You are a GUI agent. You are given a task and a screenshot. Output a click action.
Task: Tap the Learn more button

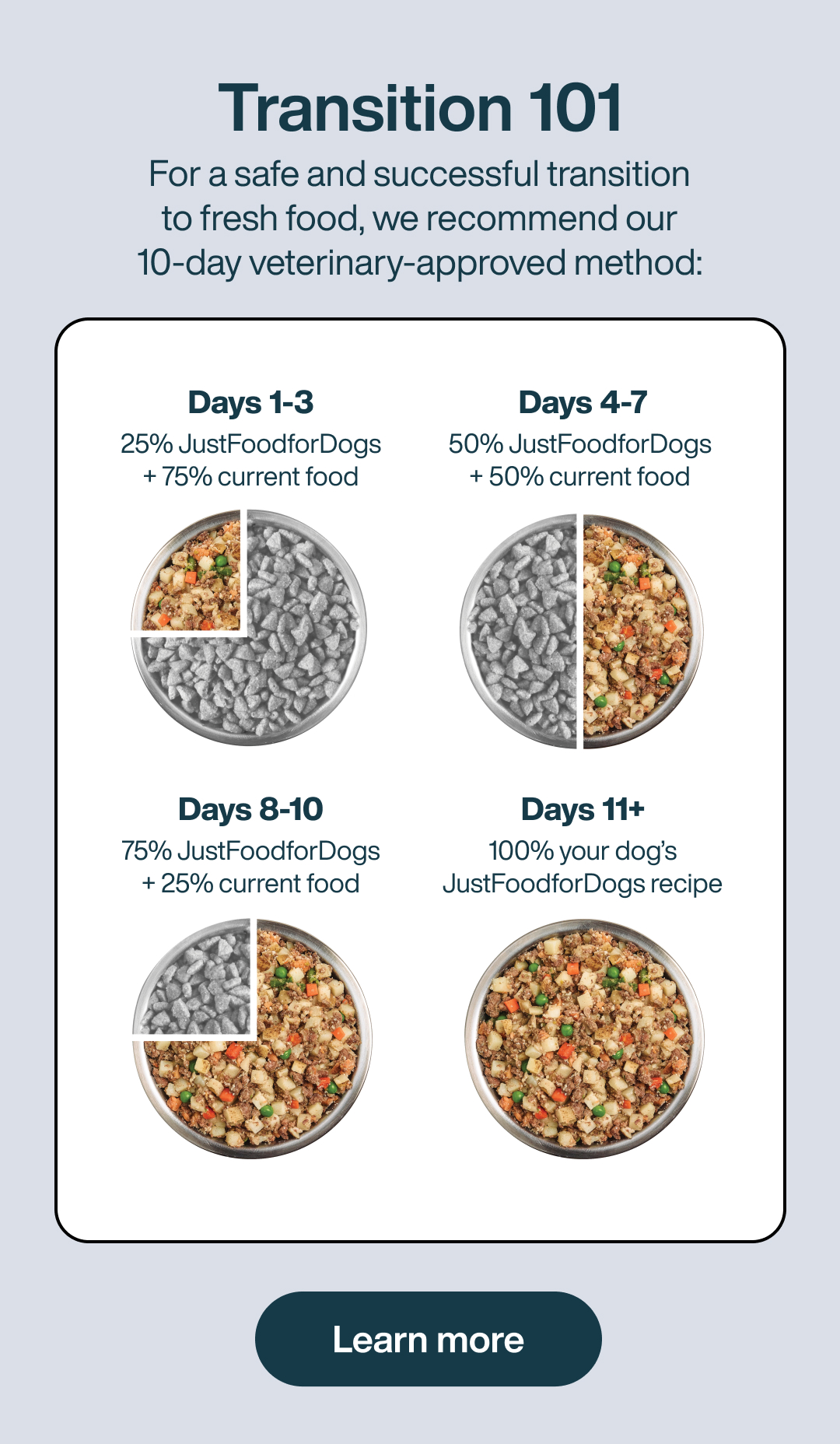428,1339
